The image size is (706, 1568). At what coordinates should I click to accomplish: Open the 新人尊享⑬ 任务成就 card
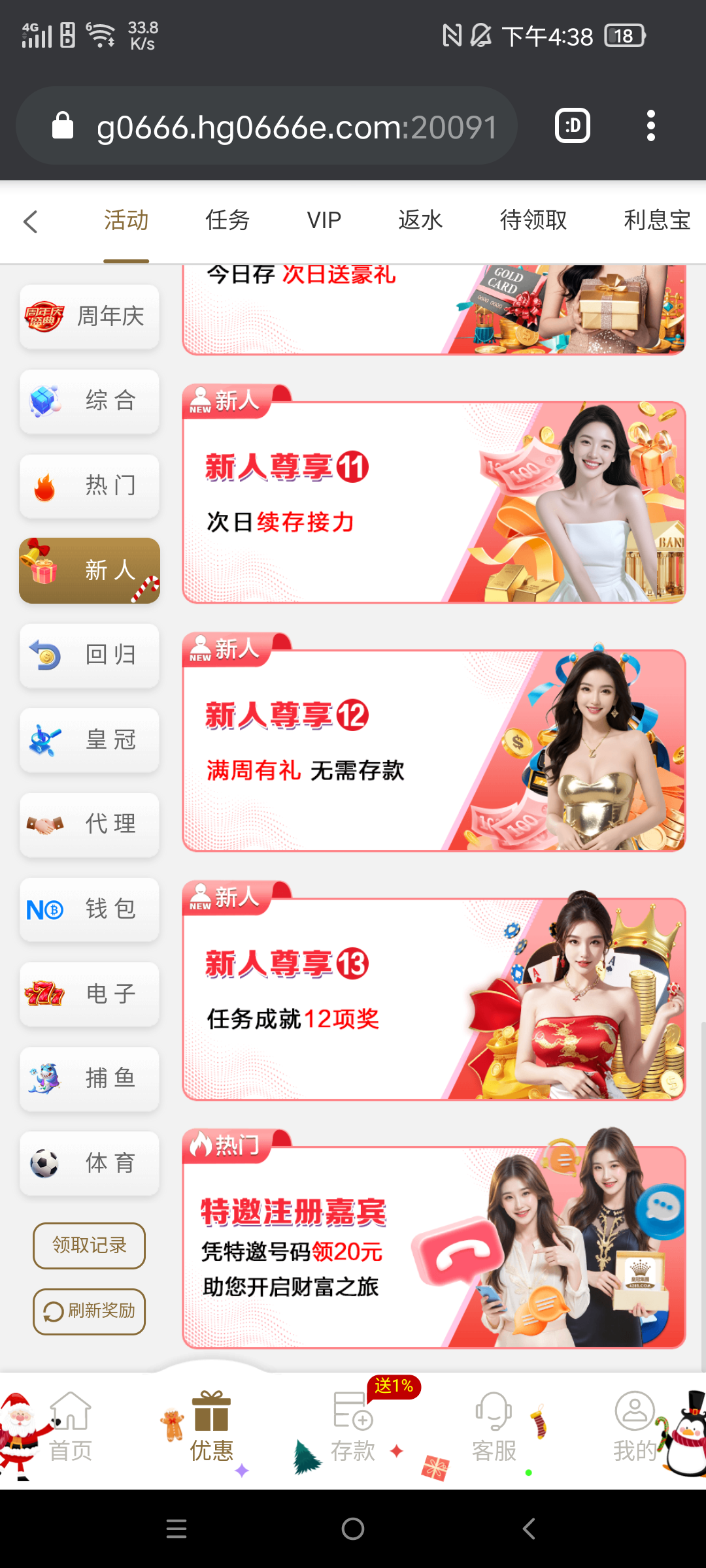pos(433,998)
